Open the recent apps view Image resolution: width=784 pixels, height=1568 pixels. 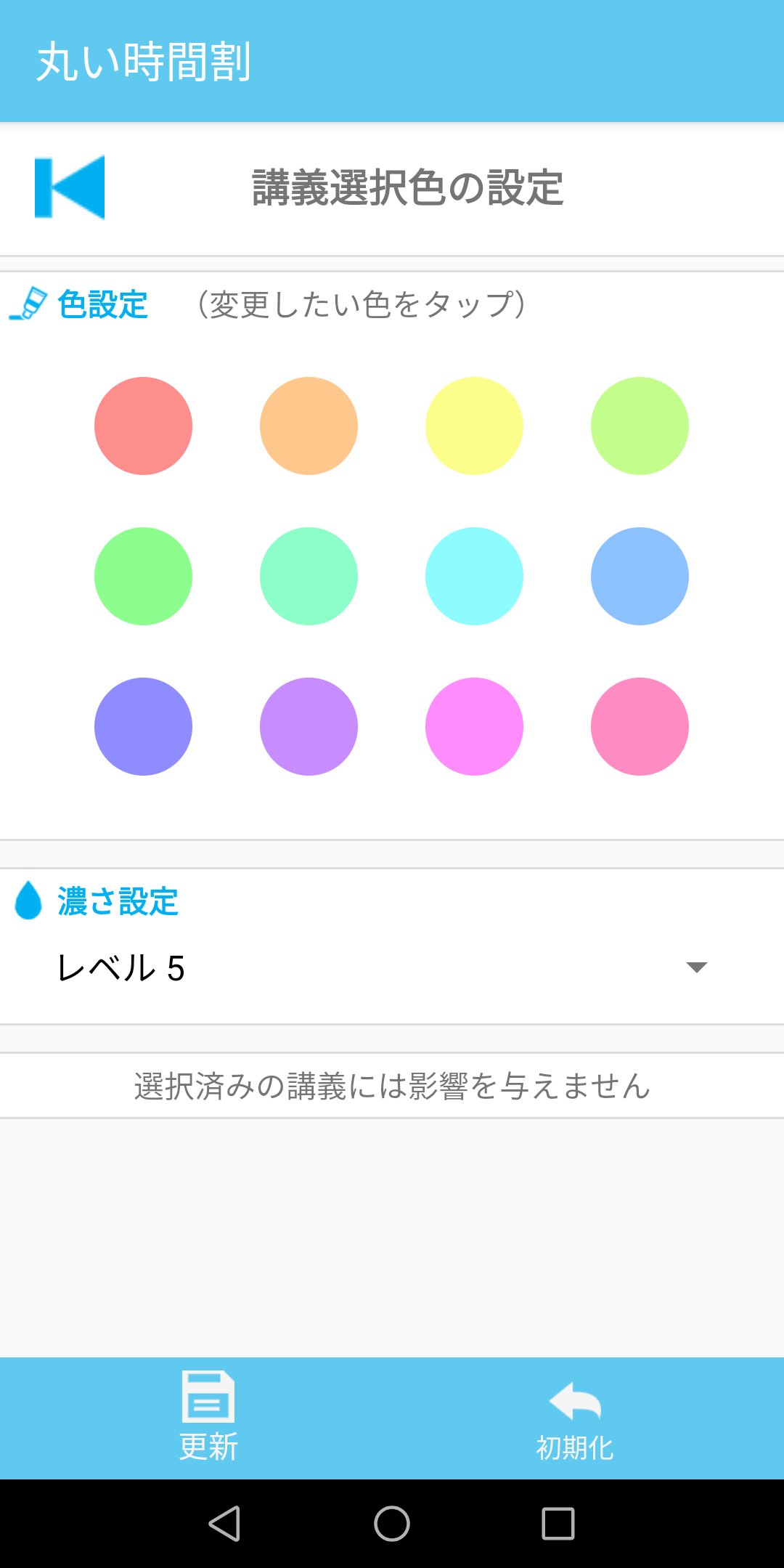(558, 1523)
